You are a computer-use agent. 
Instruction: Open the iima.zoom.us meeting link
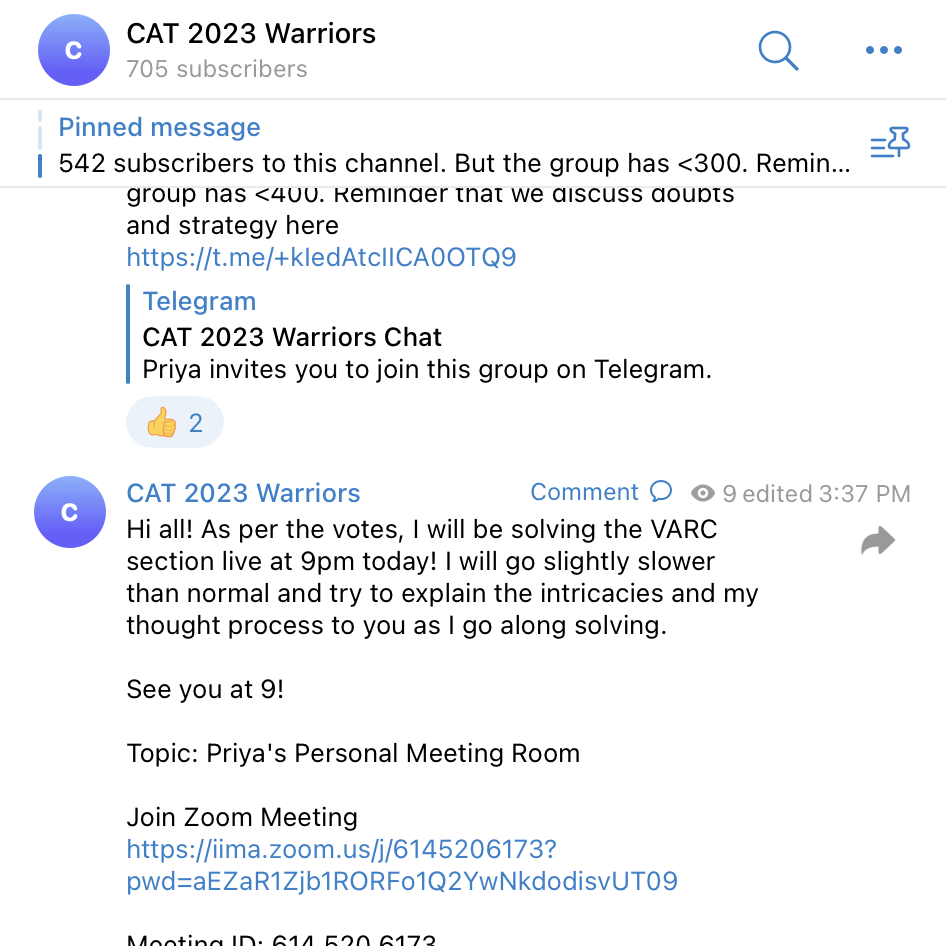point(400,865)
